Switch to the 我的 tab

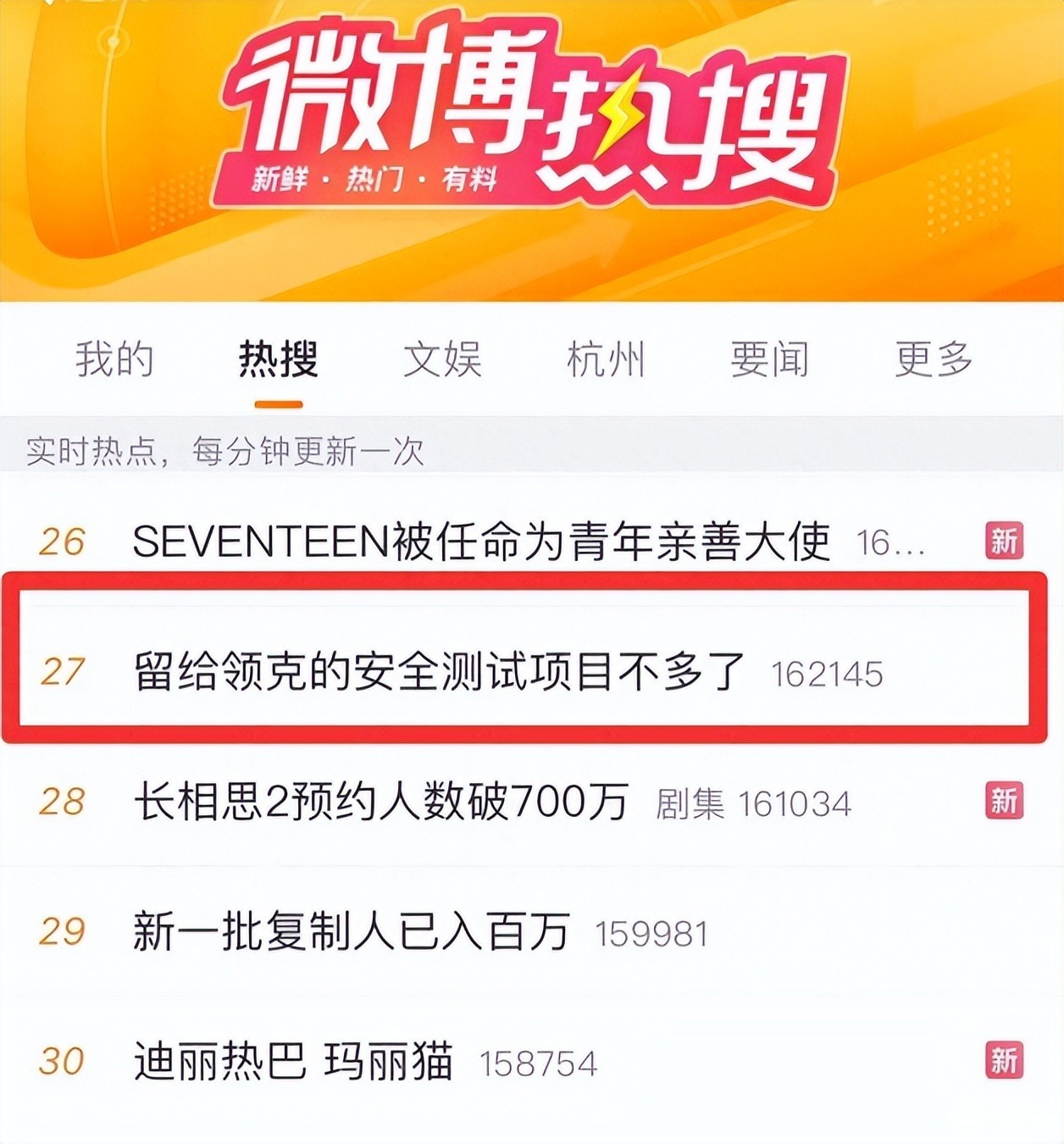(114, 359)
